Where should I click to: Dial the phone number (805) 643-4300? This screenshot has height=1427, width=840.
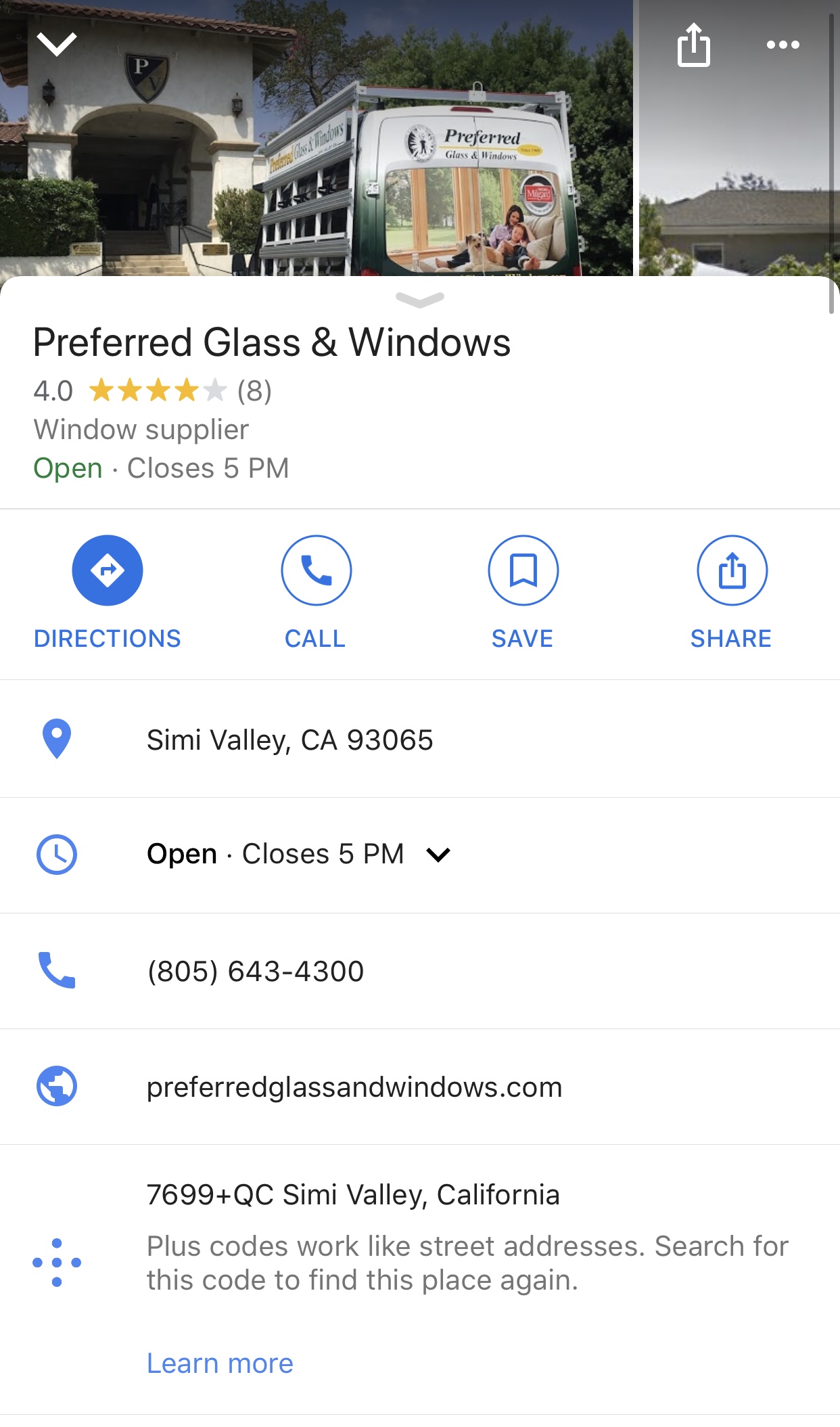[420, 971]
